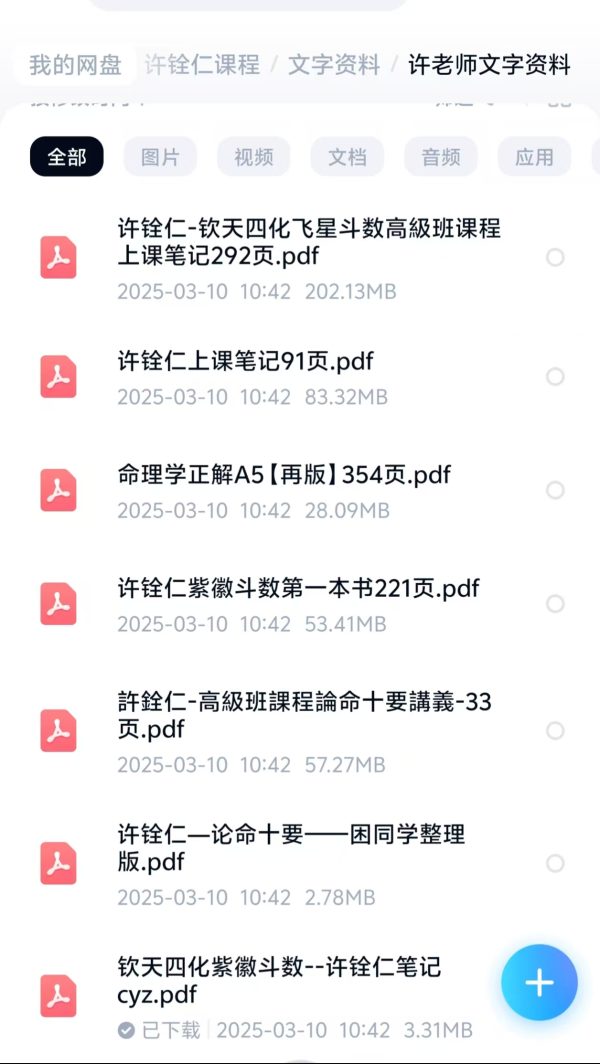
Task: Filter files by 视频
Action: (254, 157)
